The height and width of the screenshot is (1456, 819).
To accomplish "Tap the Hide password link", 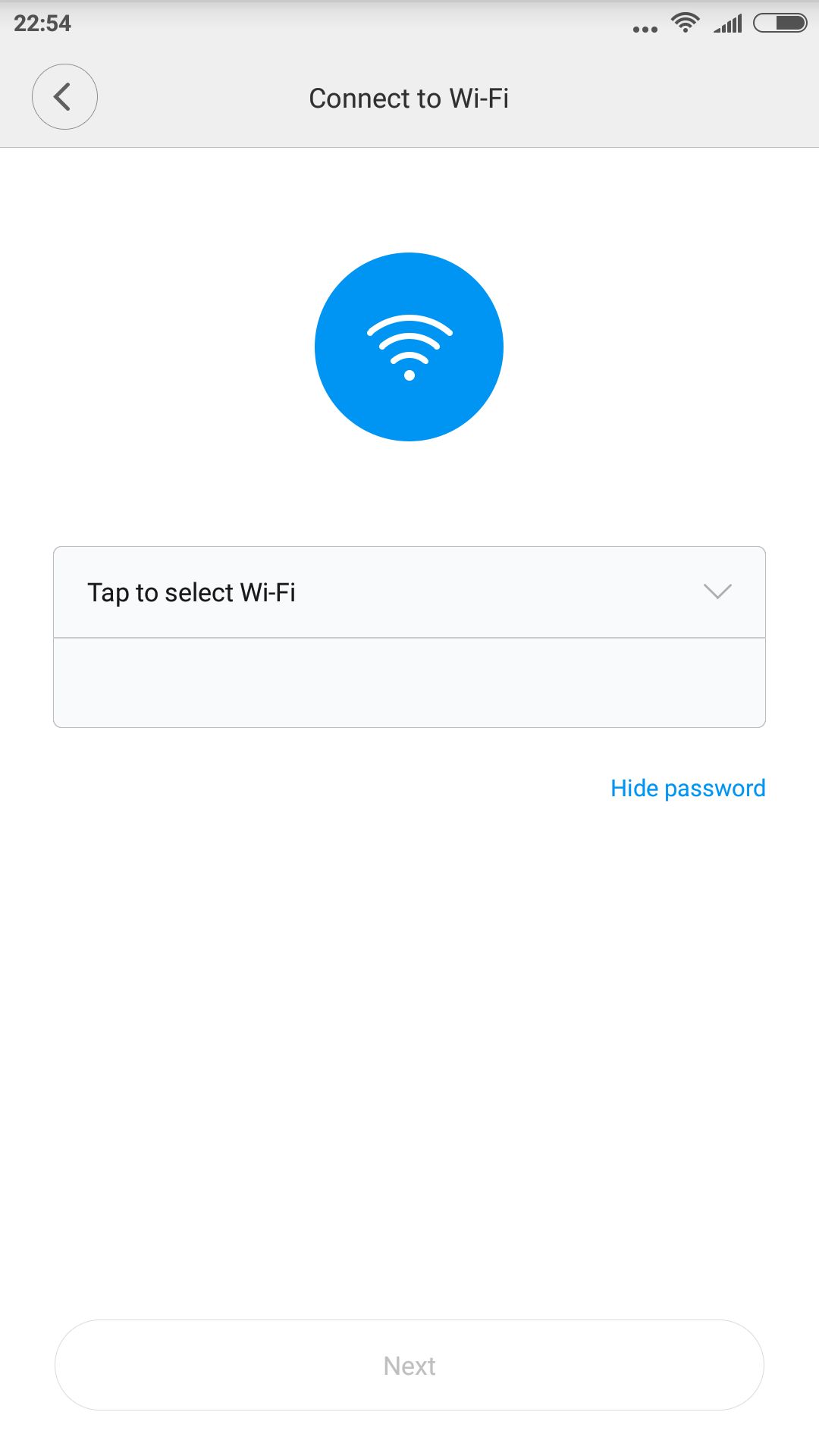I will (688, 789).
